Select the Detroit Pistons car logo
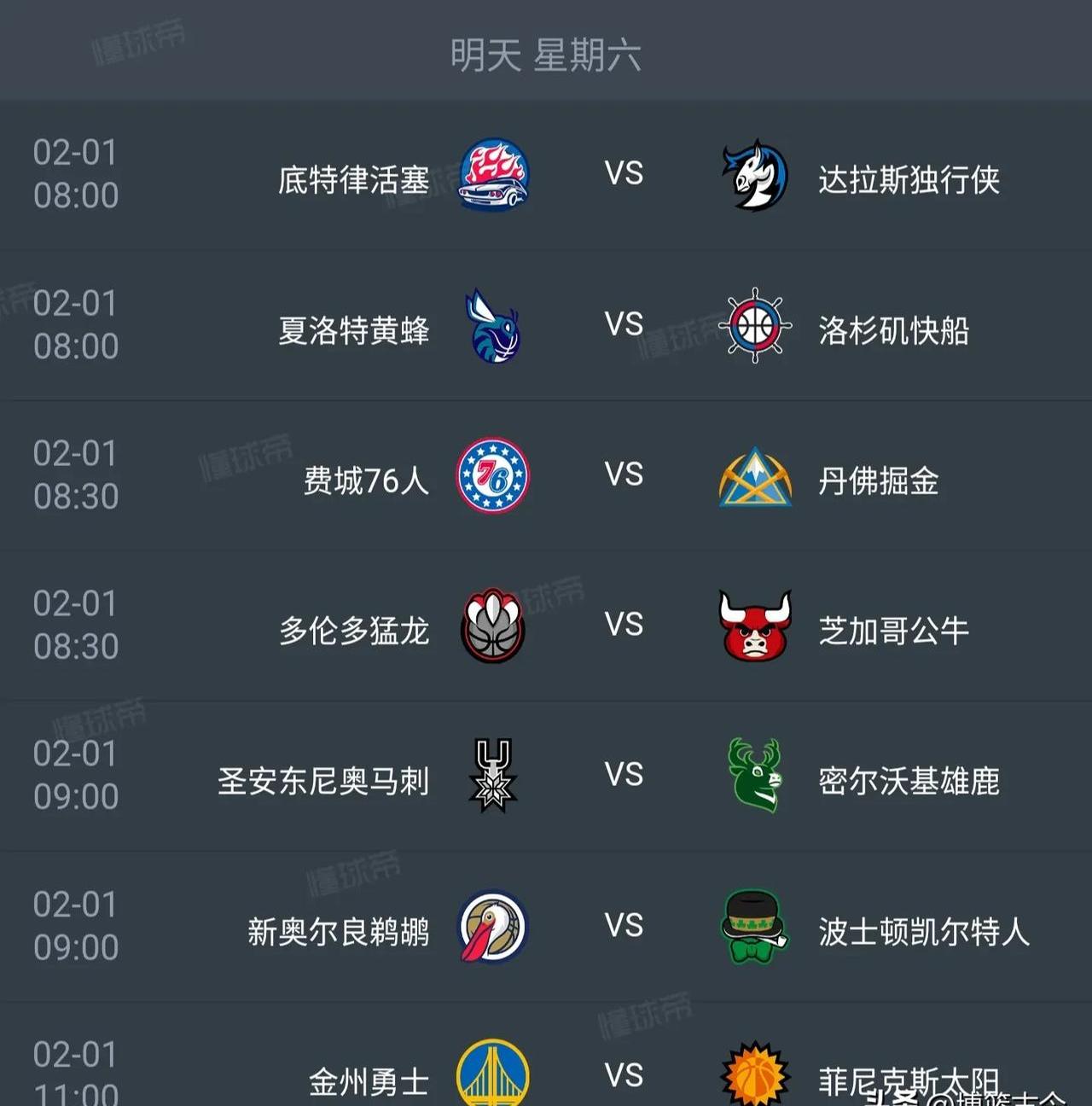This screenshot has width=1092, height=1106. tap(493, 174)
